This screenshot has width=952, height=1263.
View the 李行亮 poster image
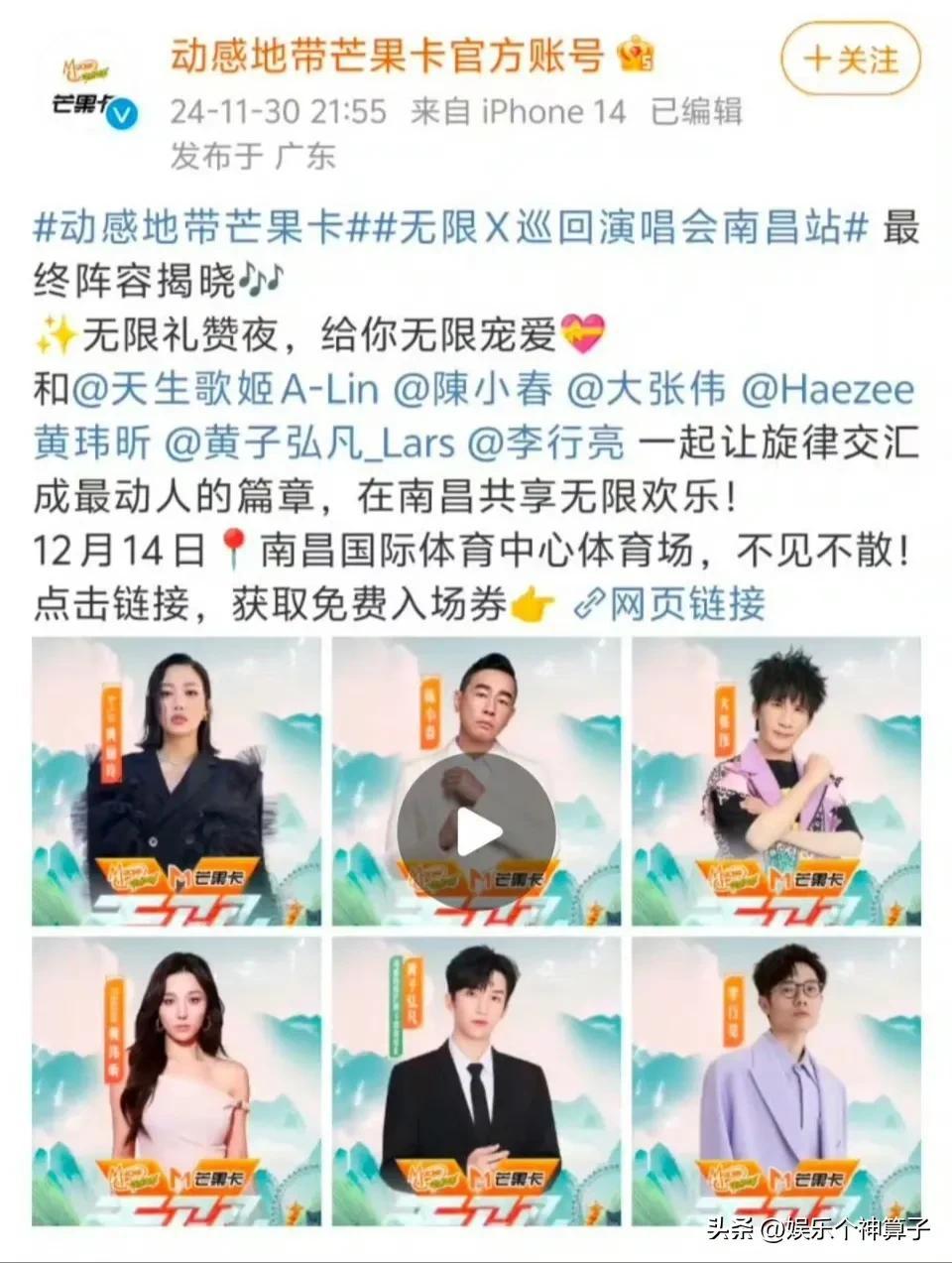(x=776, y=1081)
